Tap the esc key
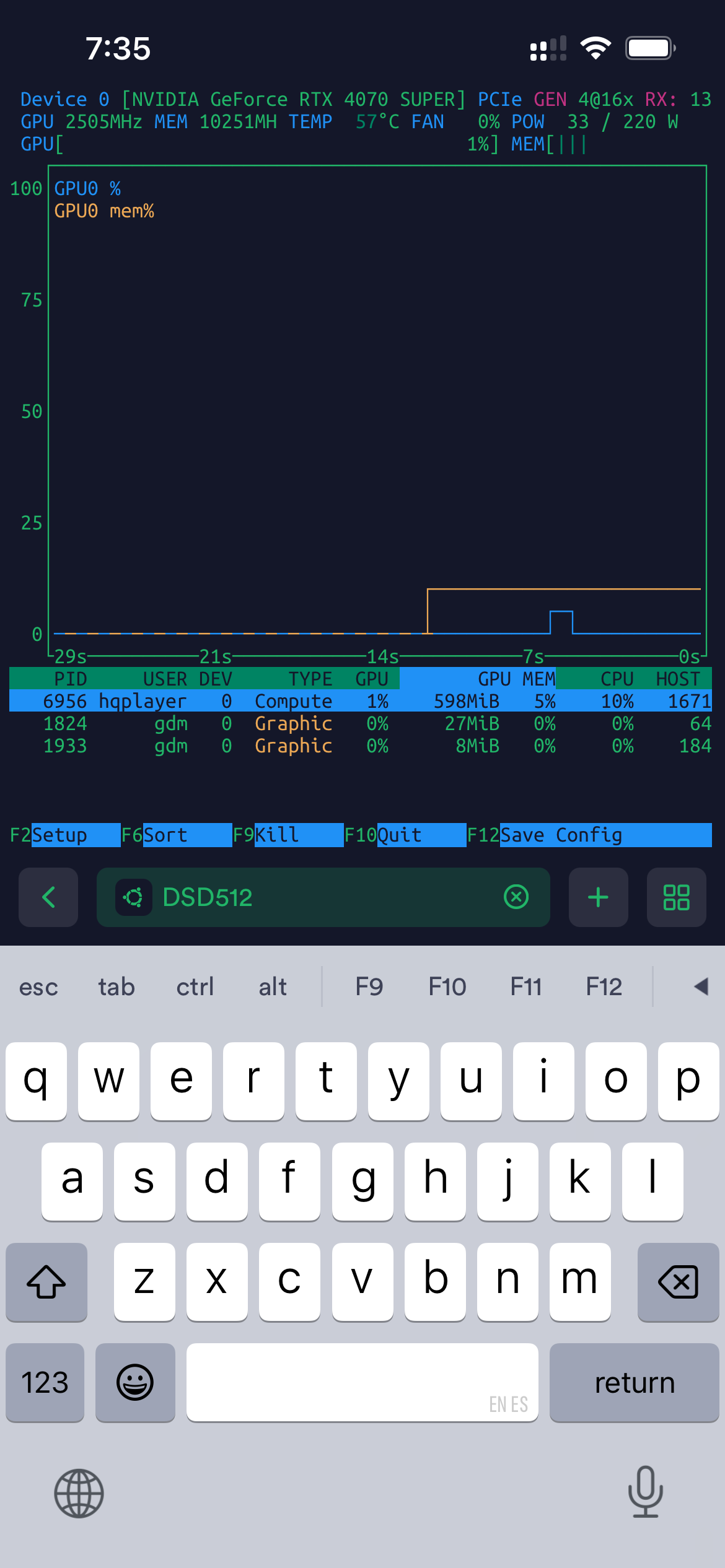This screenshot has height=1568, width=725. click(x=38, y=987)
